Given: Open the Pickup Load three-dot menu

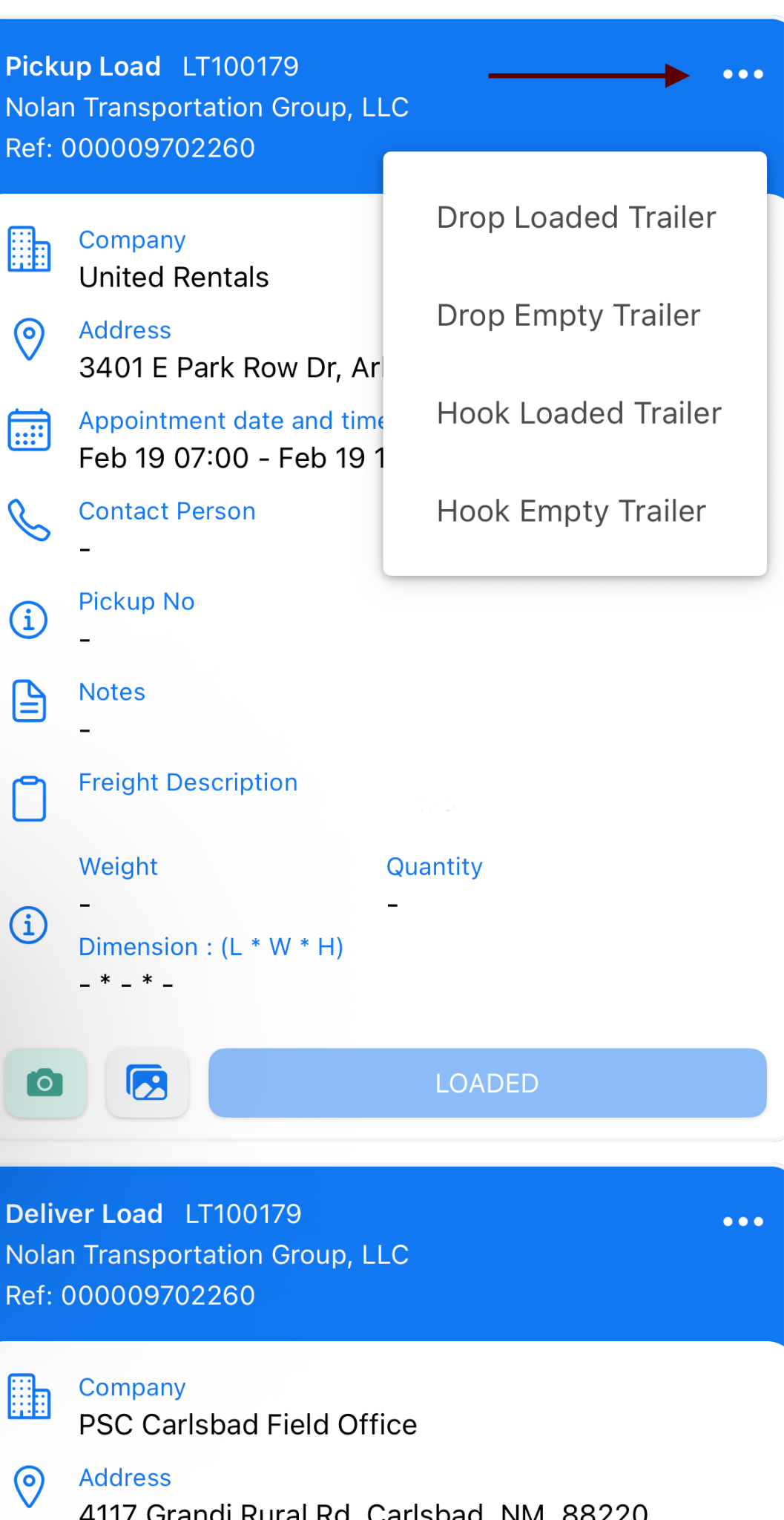Looking at the screenshot, I should (x=742, y=74).
